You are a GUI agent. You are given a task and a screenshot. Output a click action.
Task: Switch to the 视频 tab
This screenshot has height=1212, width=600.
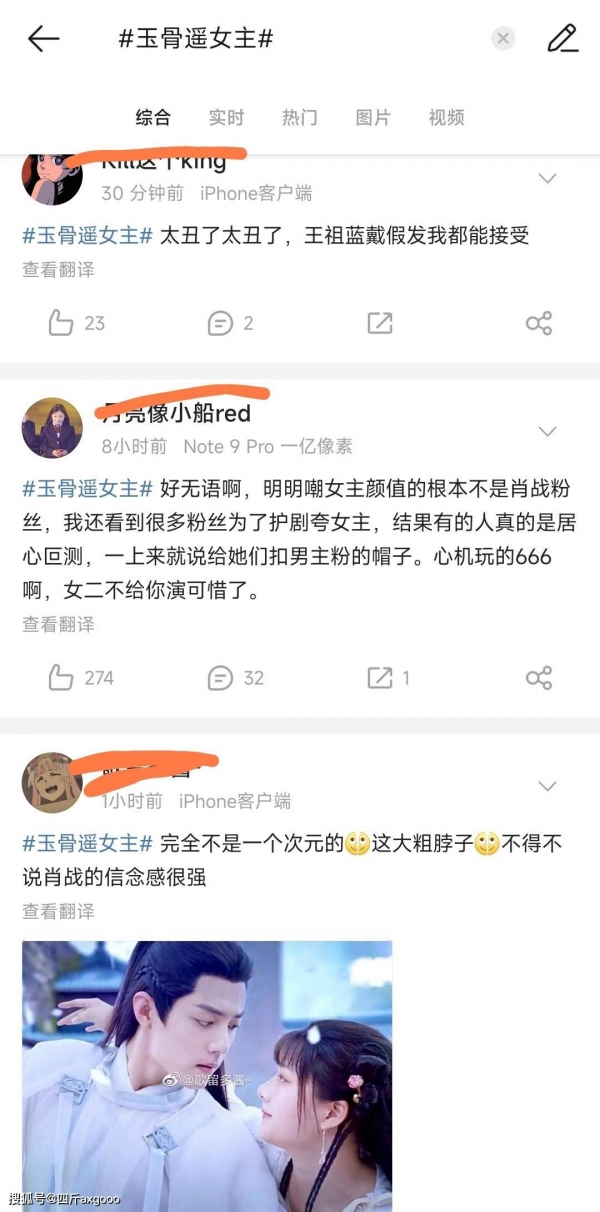(446, 118)
